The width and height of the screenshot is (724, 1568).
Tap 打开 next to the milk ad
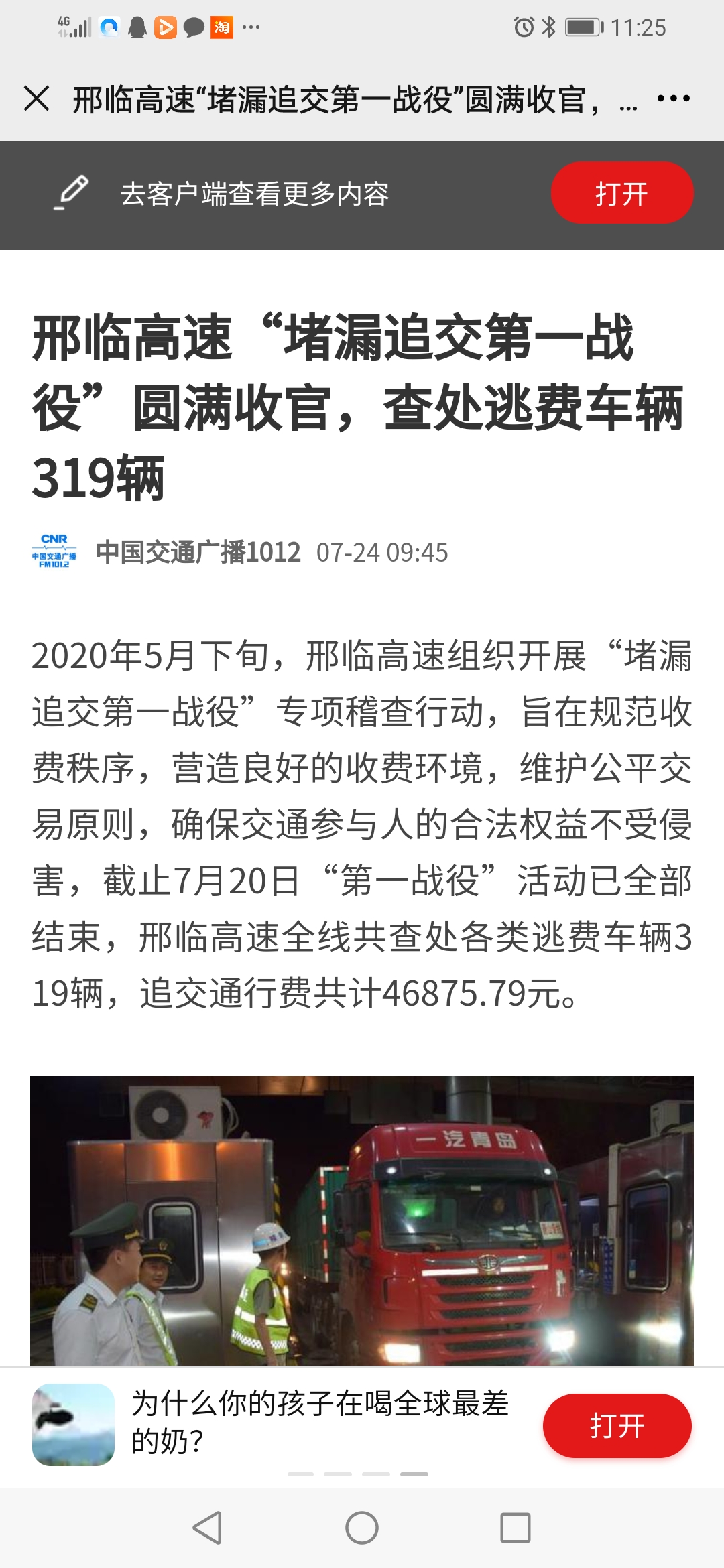pos(617,1425)
